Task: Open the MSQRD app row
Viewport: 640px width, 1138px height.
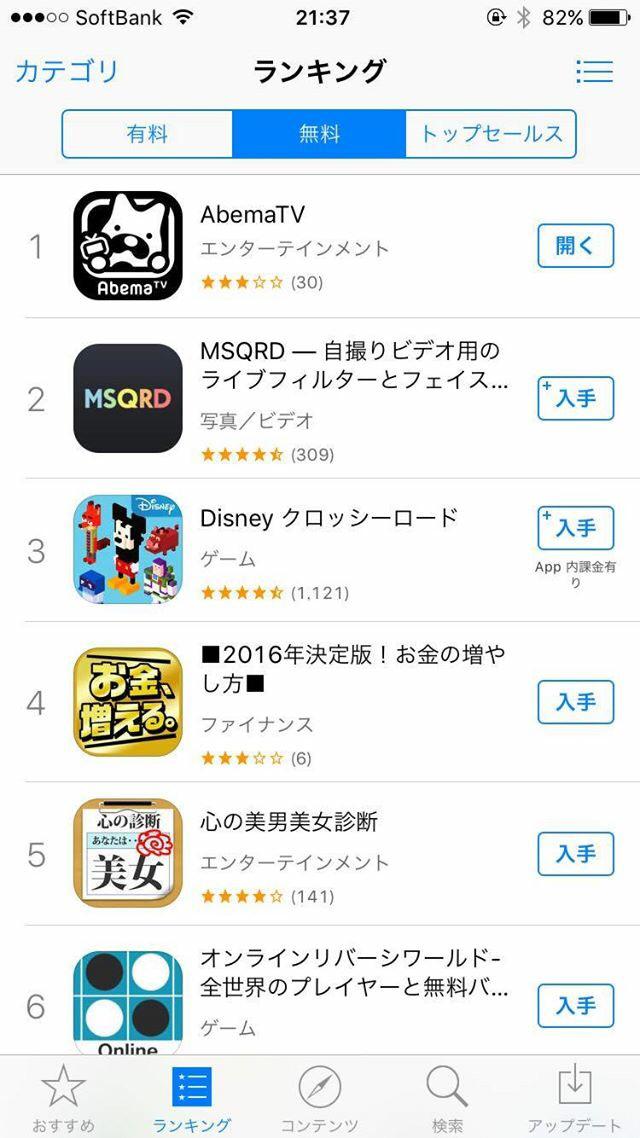Action: pos(300,398)
